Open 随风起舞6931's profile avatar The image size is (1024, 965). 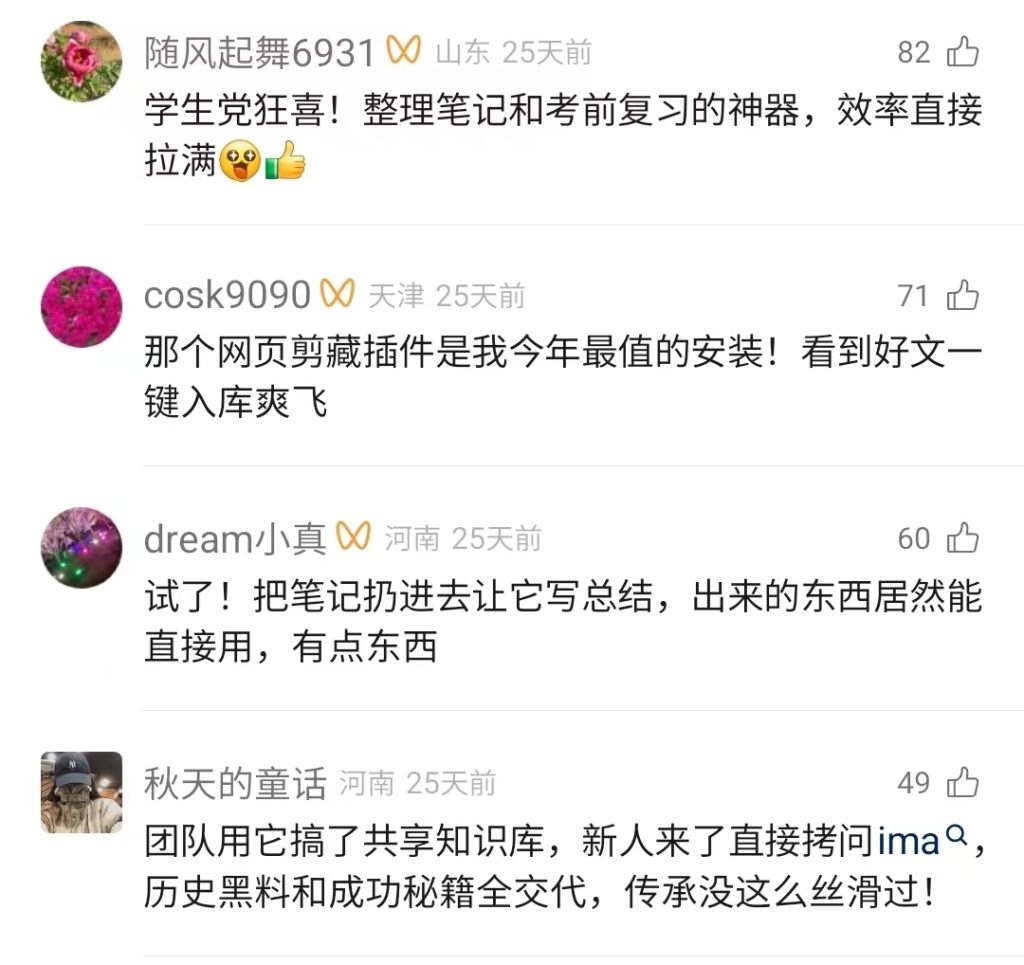click(x=81, y=61)
